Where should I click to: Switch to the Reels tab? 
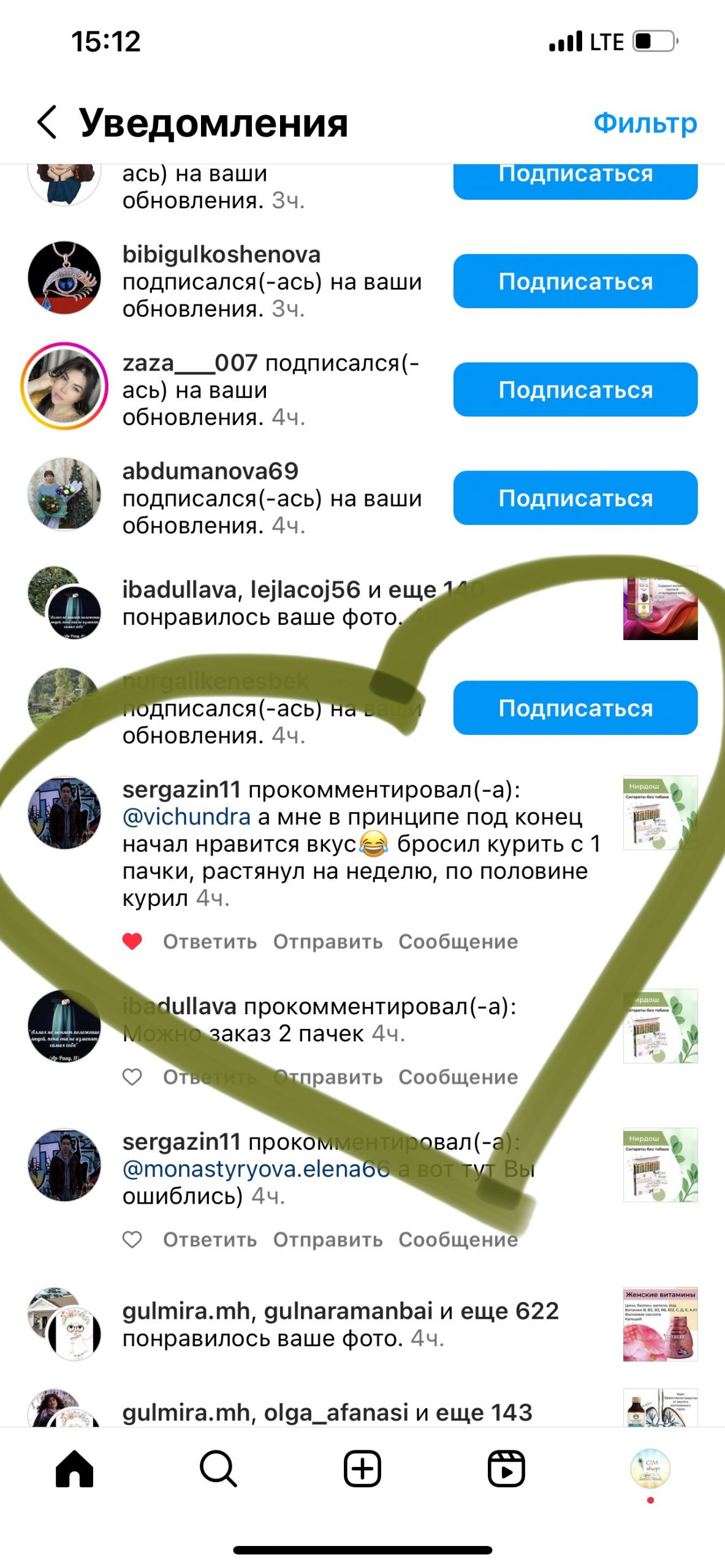pos(506,1469)
